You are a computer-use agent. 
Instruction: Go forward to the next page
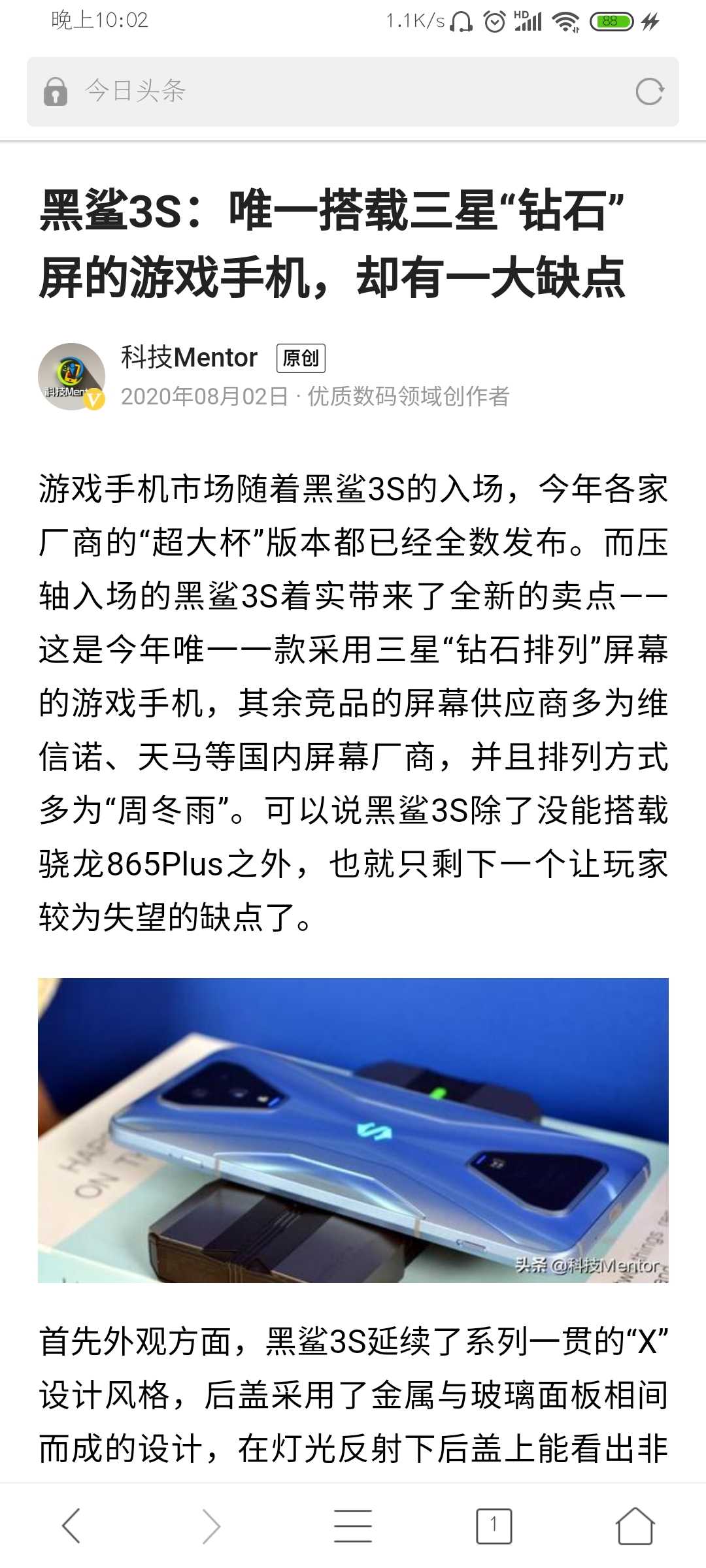pyautogui.click(x=212, y=1526)
